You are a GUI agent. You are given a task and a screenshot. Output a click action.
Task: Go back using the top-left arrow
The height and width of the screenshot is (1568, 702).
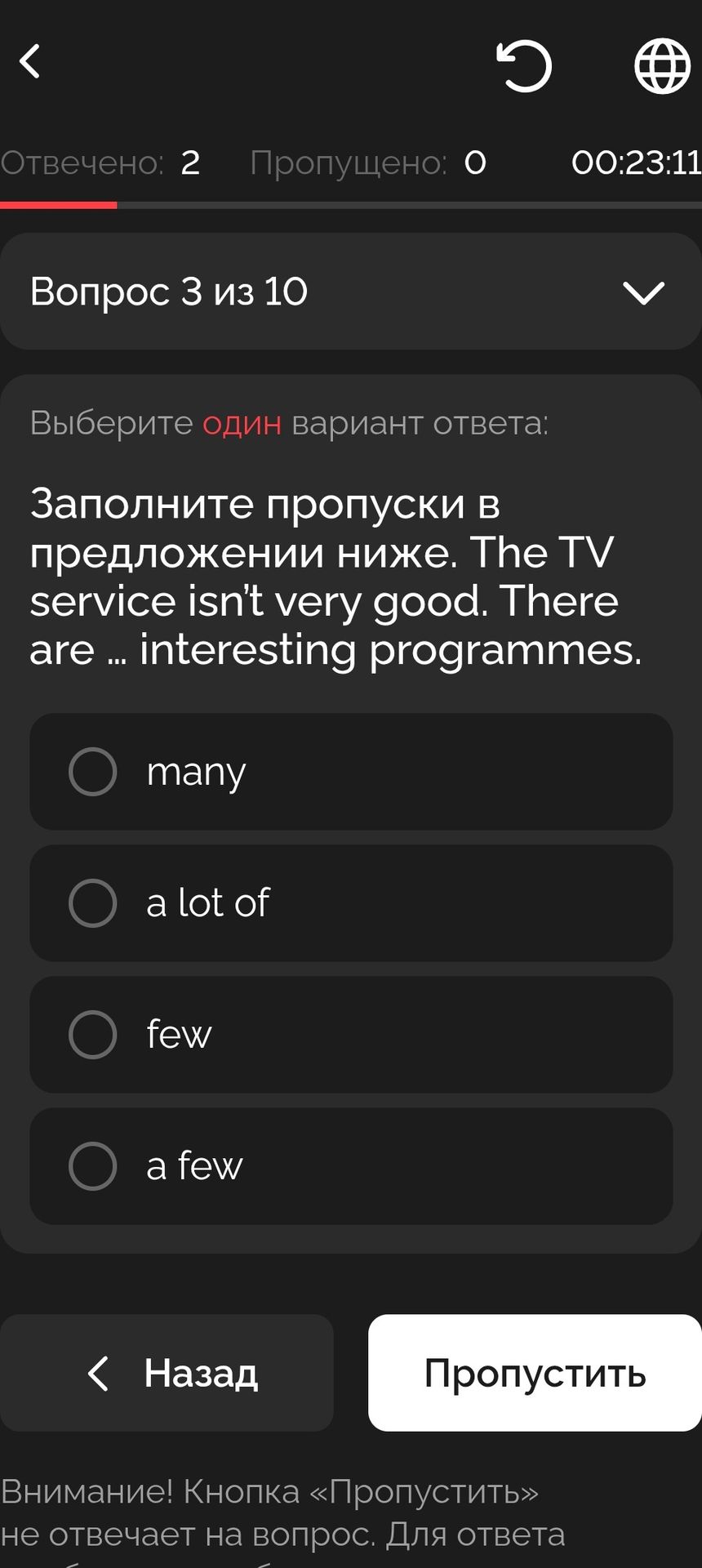tap(30, 61)
